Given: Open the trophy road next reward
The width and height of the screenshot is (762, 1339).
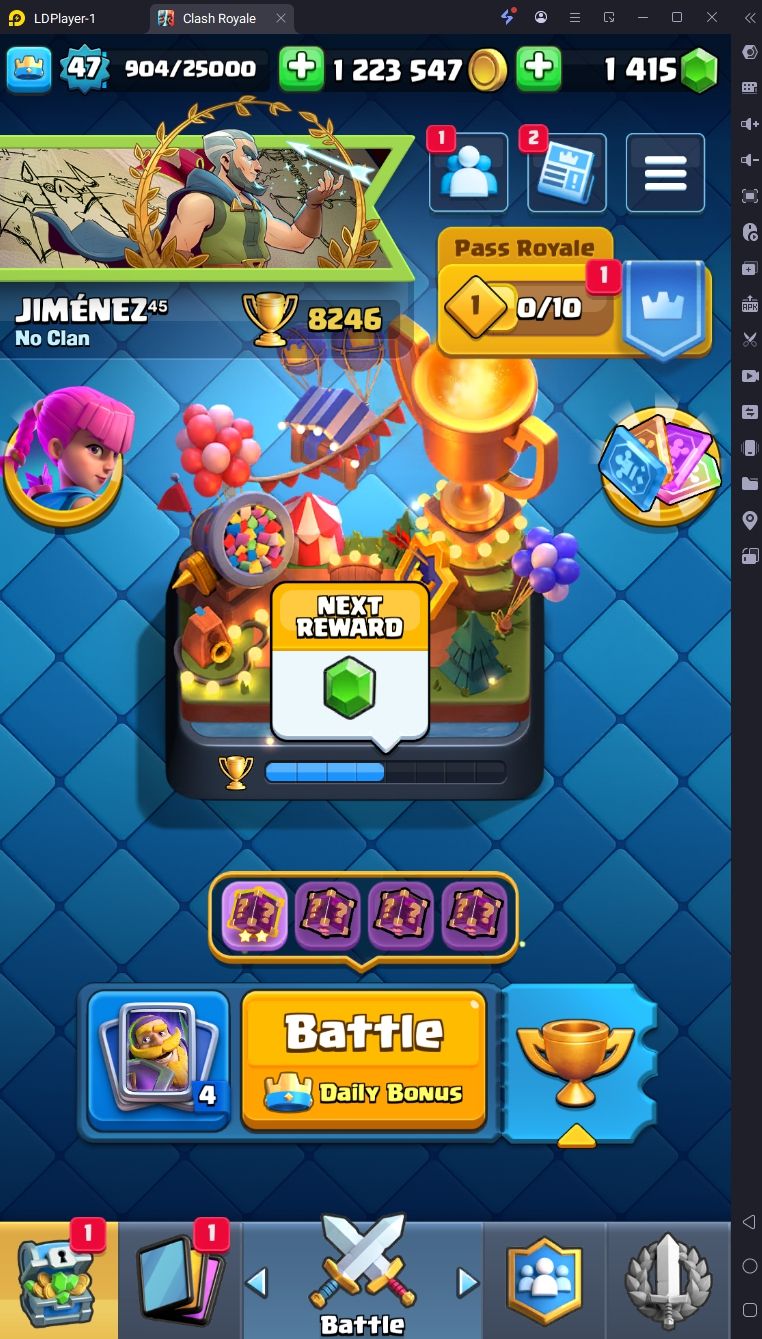Looking at the screenshot, I should [350, 665].
